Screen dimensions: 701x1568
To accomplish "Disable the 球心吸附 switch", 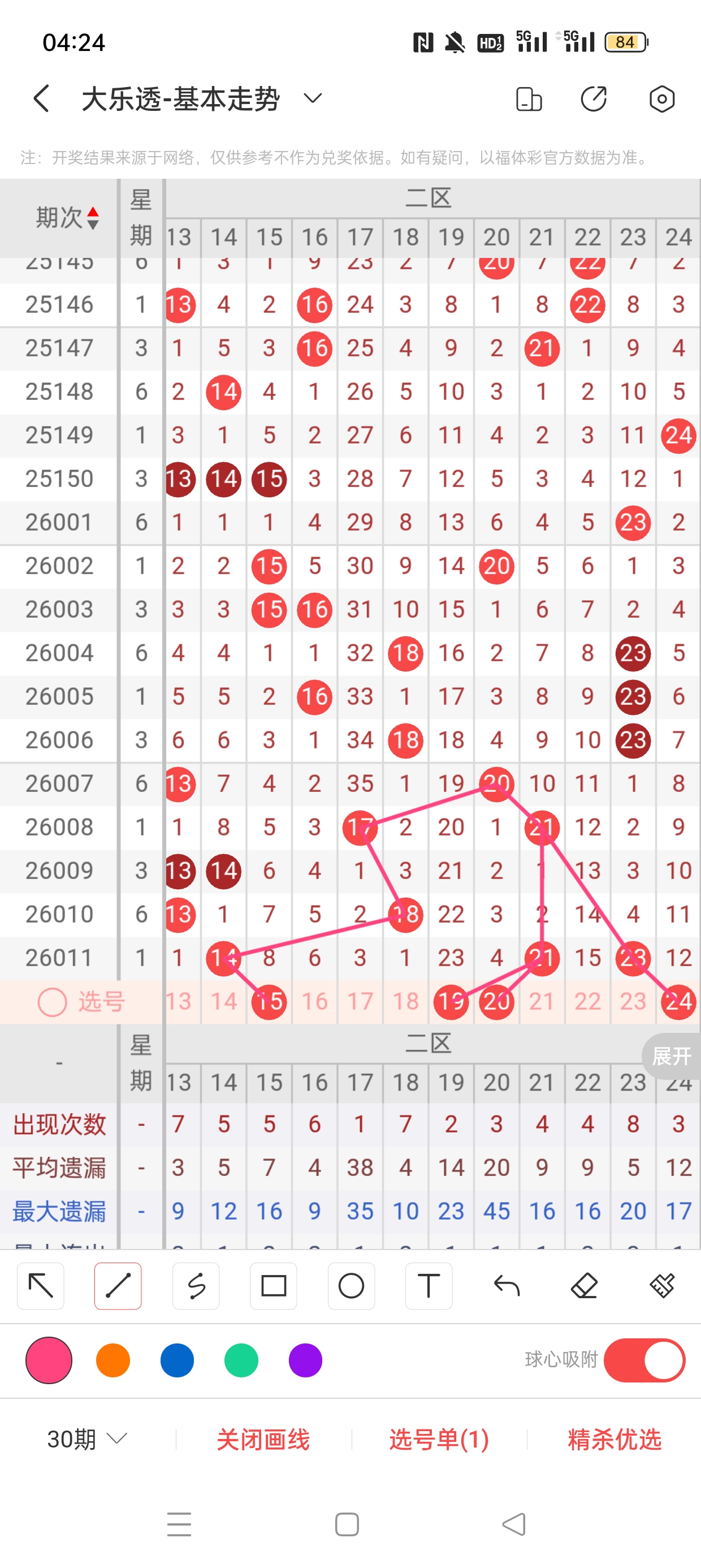I will pyautogui.click(x=644, y=1360).
